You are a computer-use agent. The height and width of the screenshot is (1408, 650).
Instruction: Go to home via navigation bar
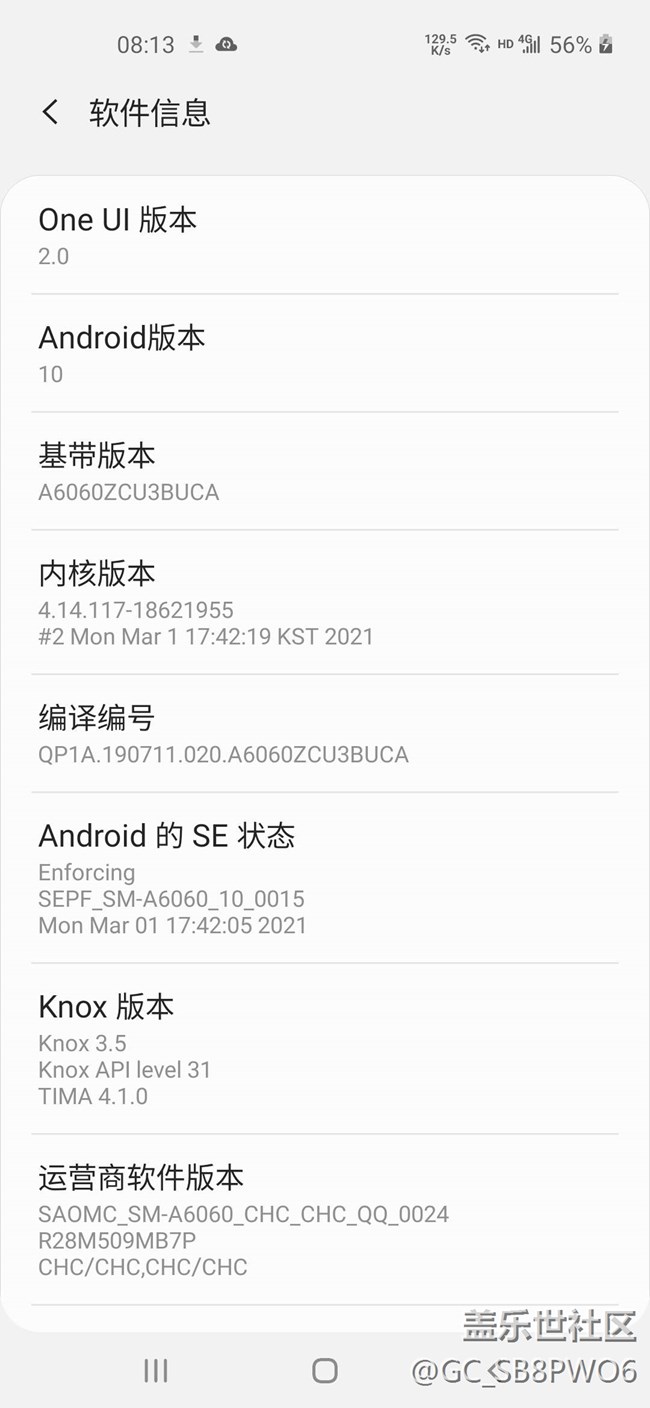tap(324, 1370)
